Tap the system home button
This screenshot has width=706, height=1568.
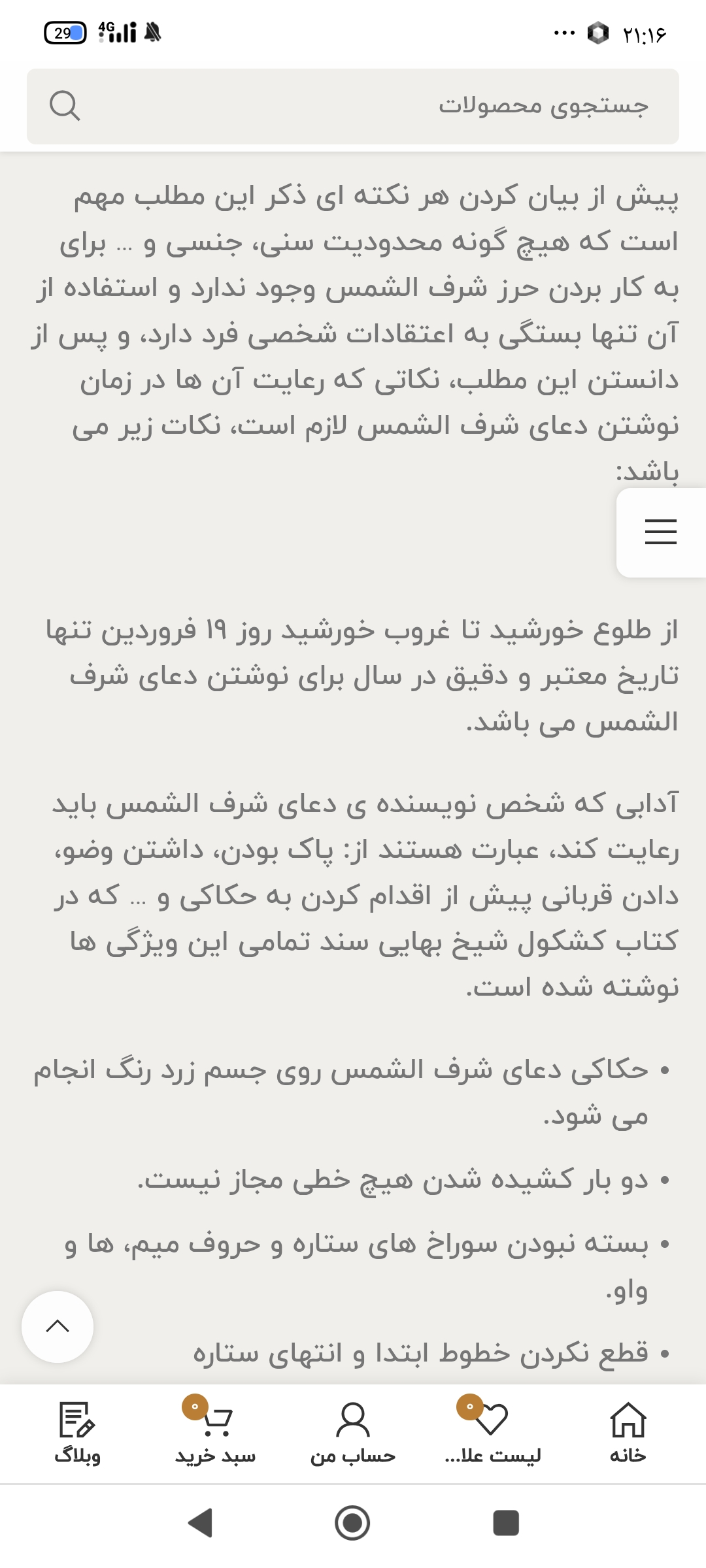point(352,1522)
